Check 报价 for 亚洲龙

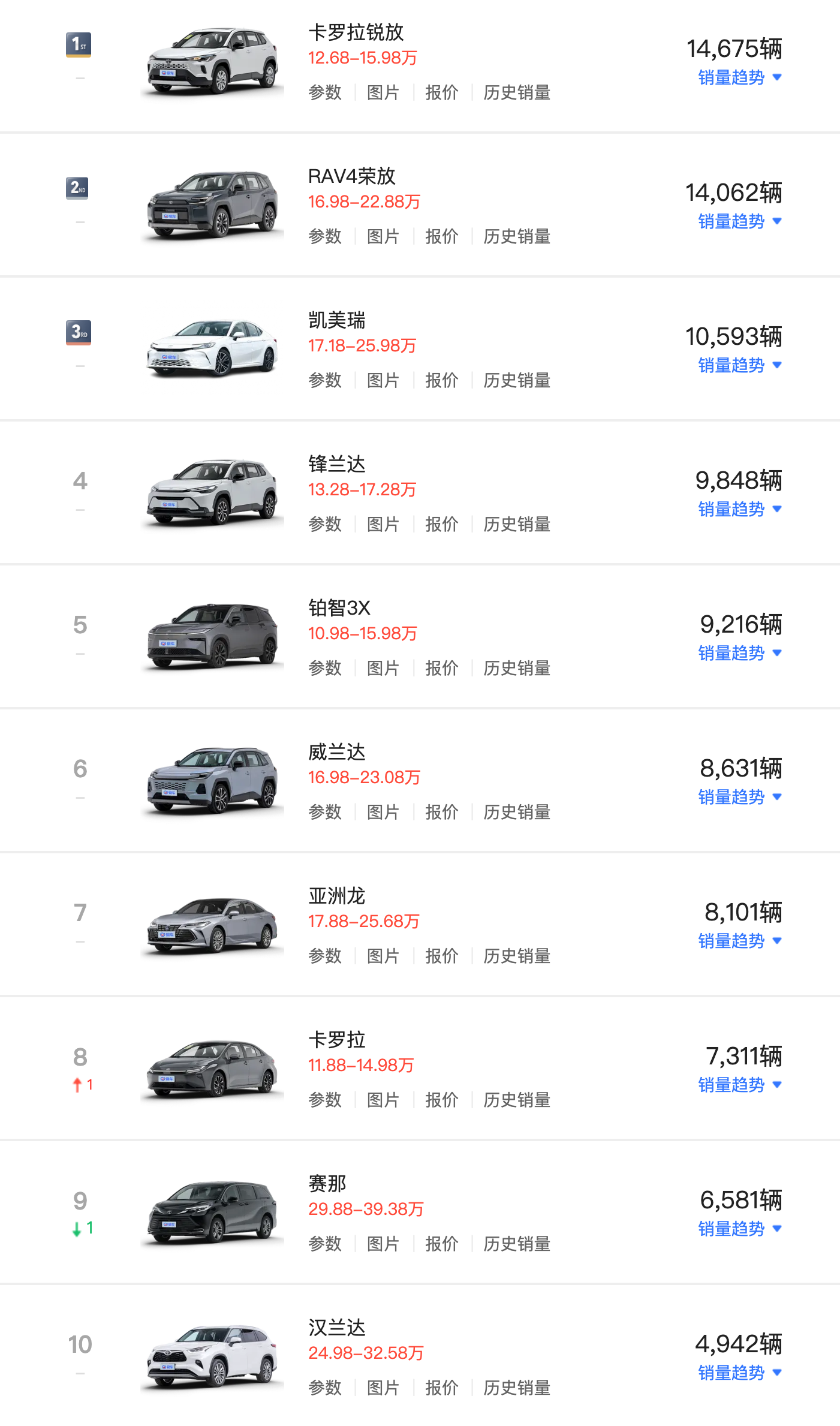click(x=442, y=956)
